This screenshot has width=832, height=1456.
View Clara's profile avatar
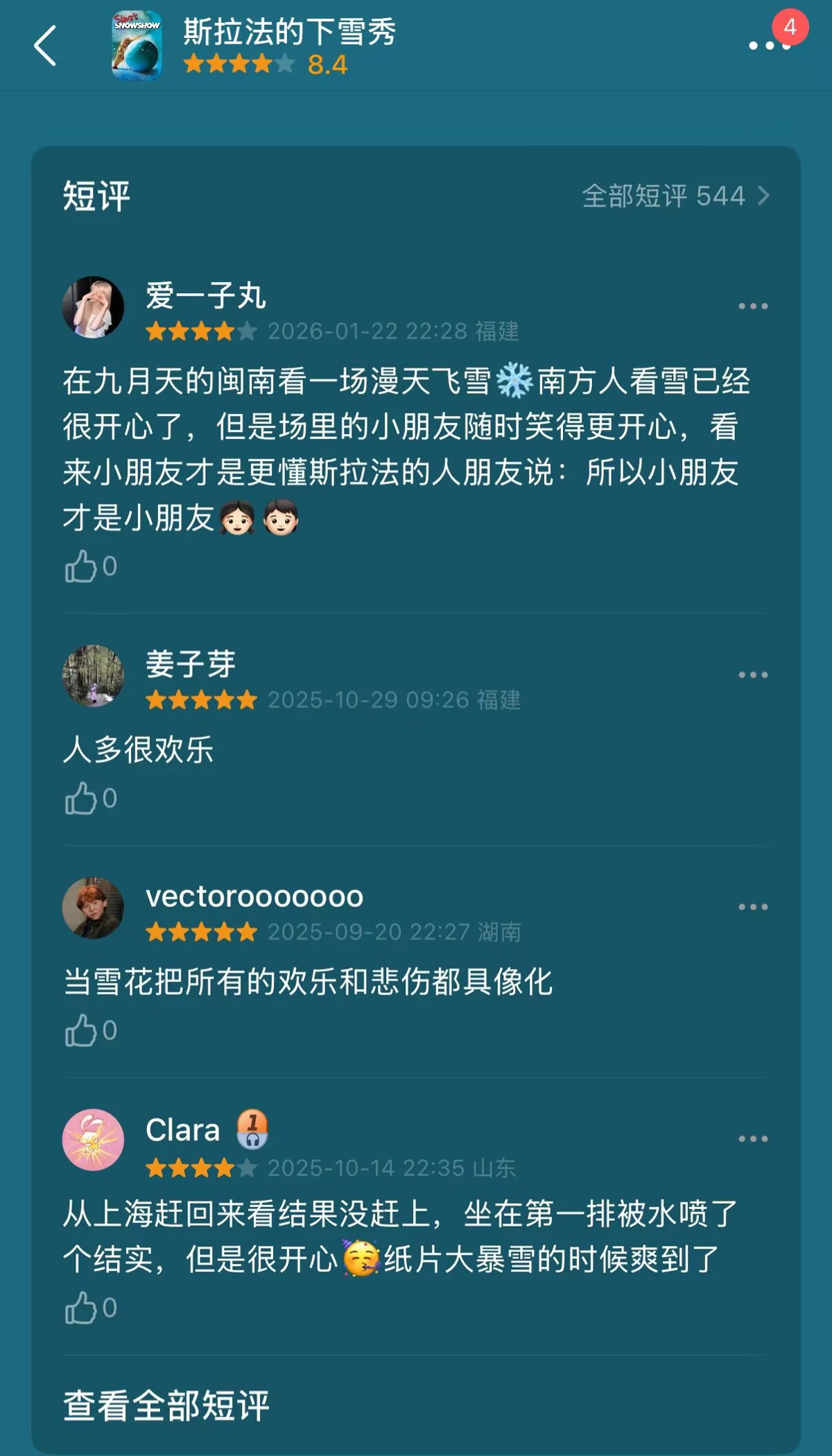(x=93, y=1140)
